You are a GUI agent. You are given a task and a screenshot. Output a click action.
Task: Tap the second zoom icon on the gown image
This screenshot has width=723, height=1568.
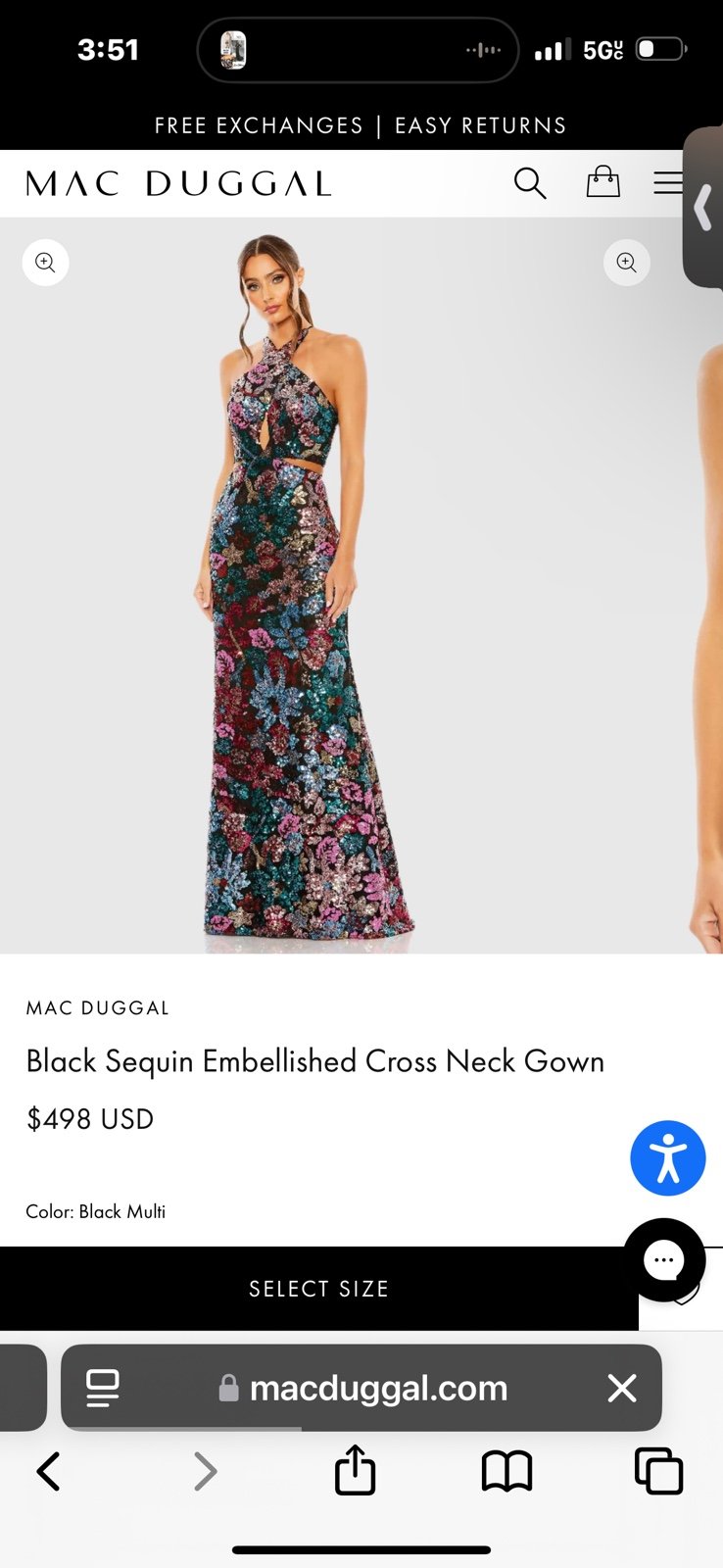(627, 263)
